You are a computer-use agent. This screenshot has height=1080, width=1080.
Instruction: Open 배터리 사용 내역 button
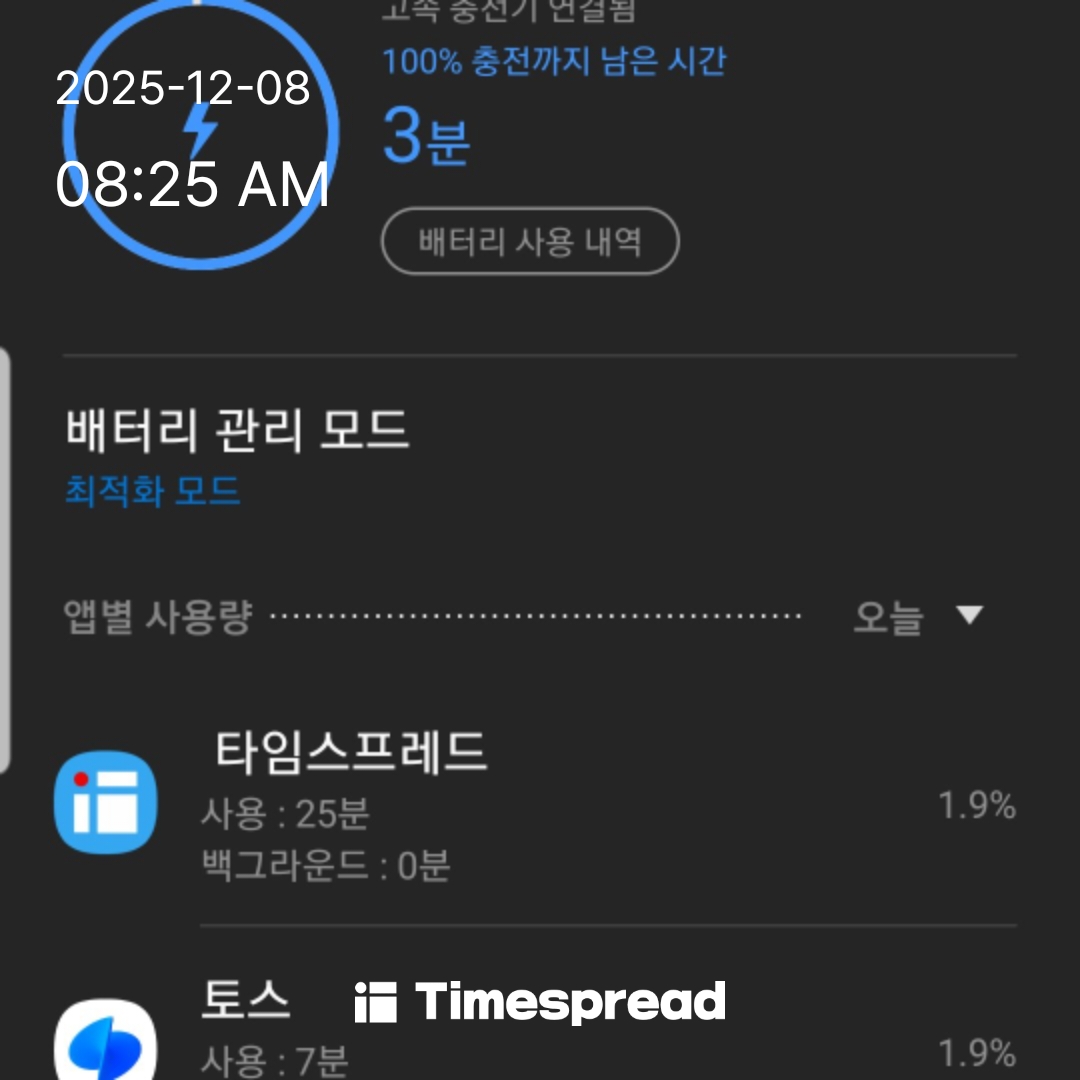pos(530,241)
